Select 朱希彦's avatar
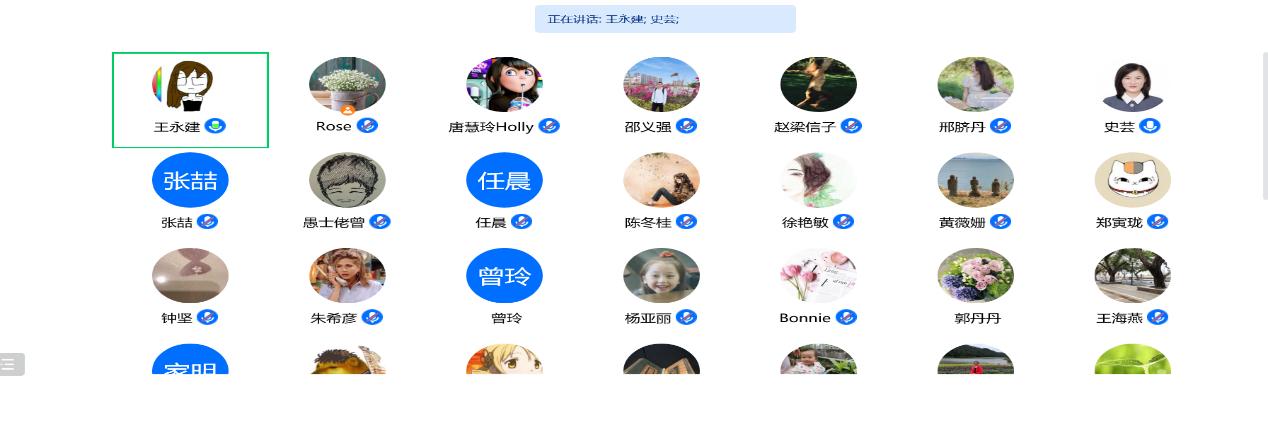 (x=347, y=276)
